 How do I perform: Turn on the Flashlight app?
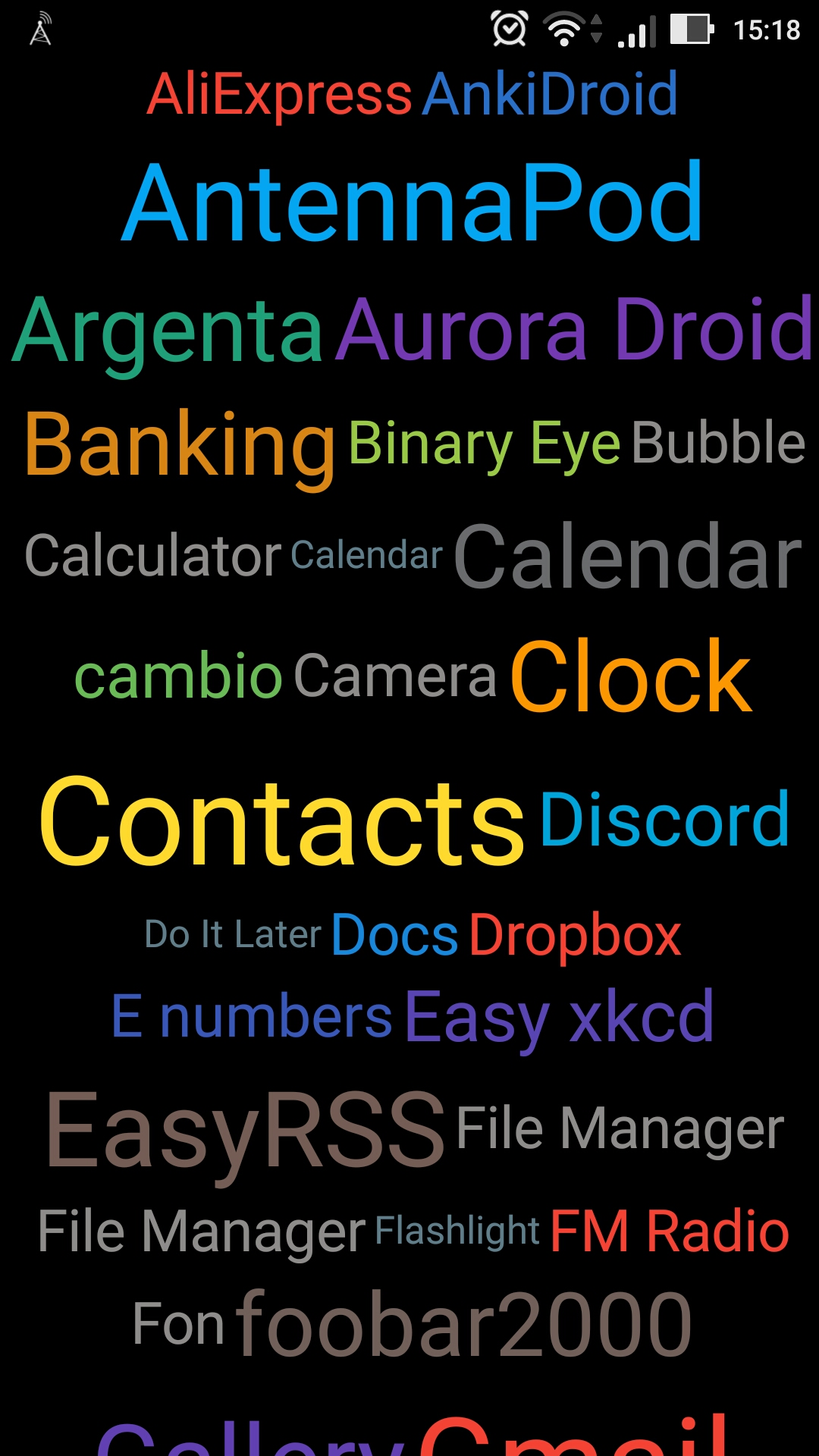click(457, 1231)
